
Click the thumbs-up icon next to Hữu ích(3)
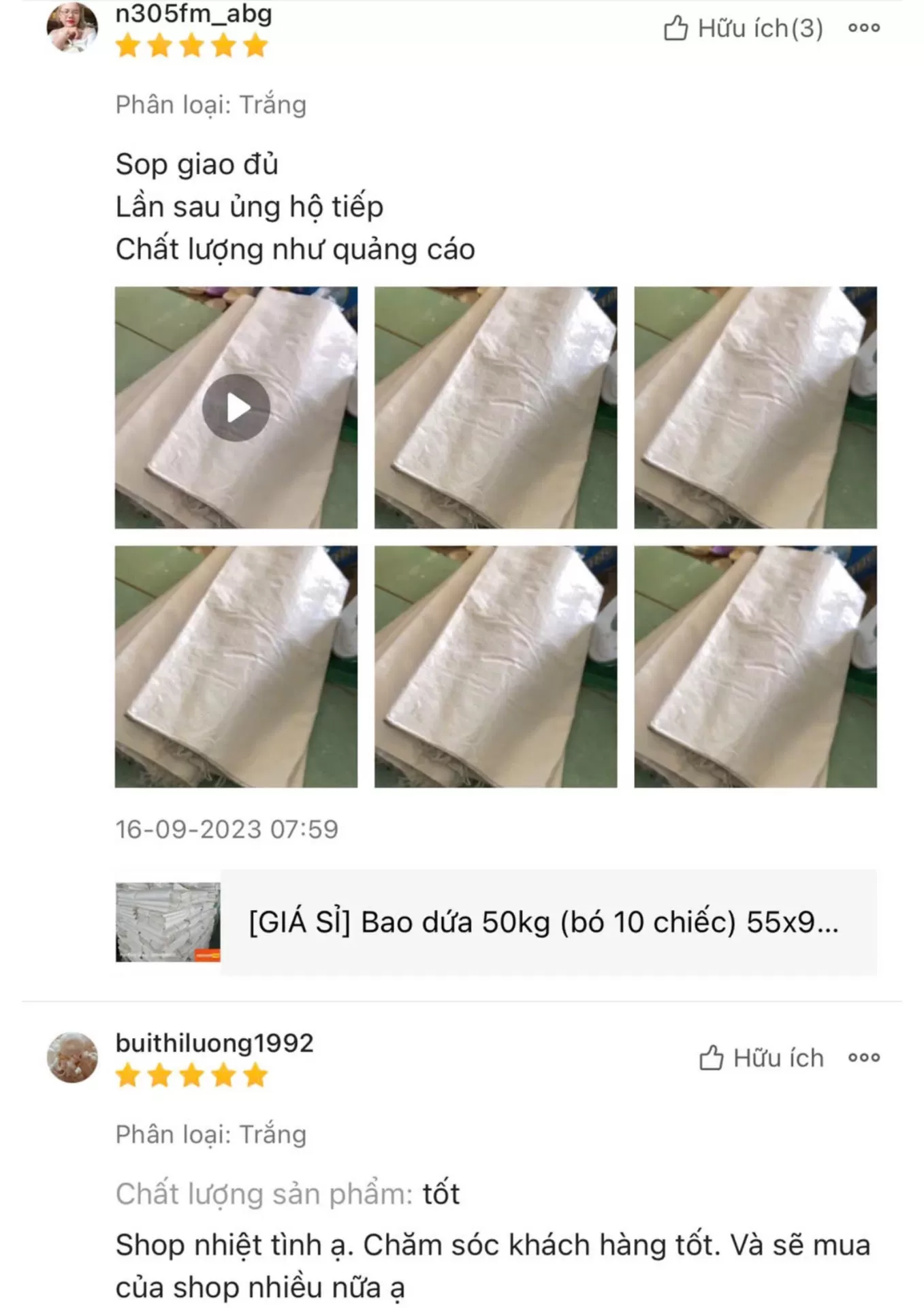(678, 27)
